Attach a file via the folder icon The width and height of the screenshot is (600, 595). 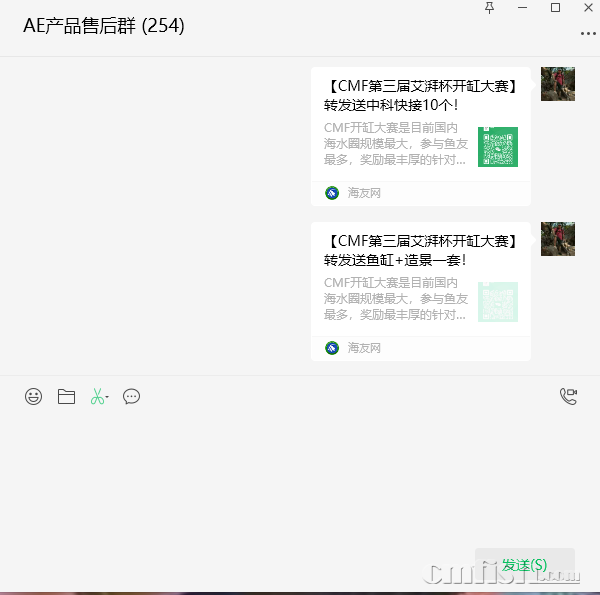point(66,397)
